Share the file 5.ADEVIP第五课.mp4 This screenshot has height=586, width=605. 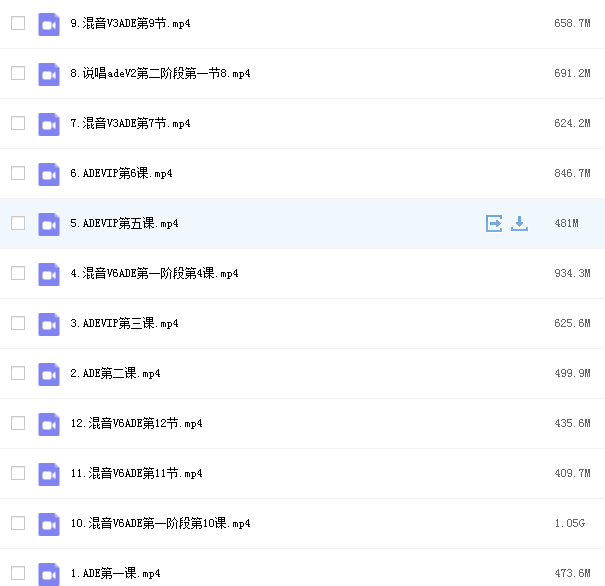494,223
